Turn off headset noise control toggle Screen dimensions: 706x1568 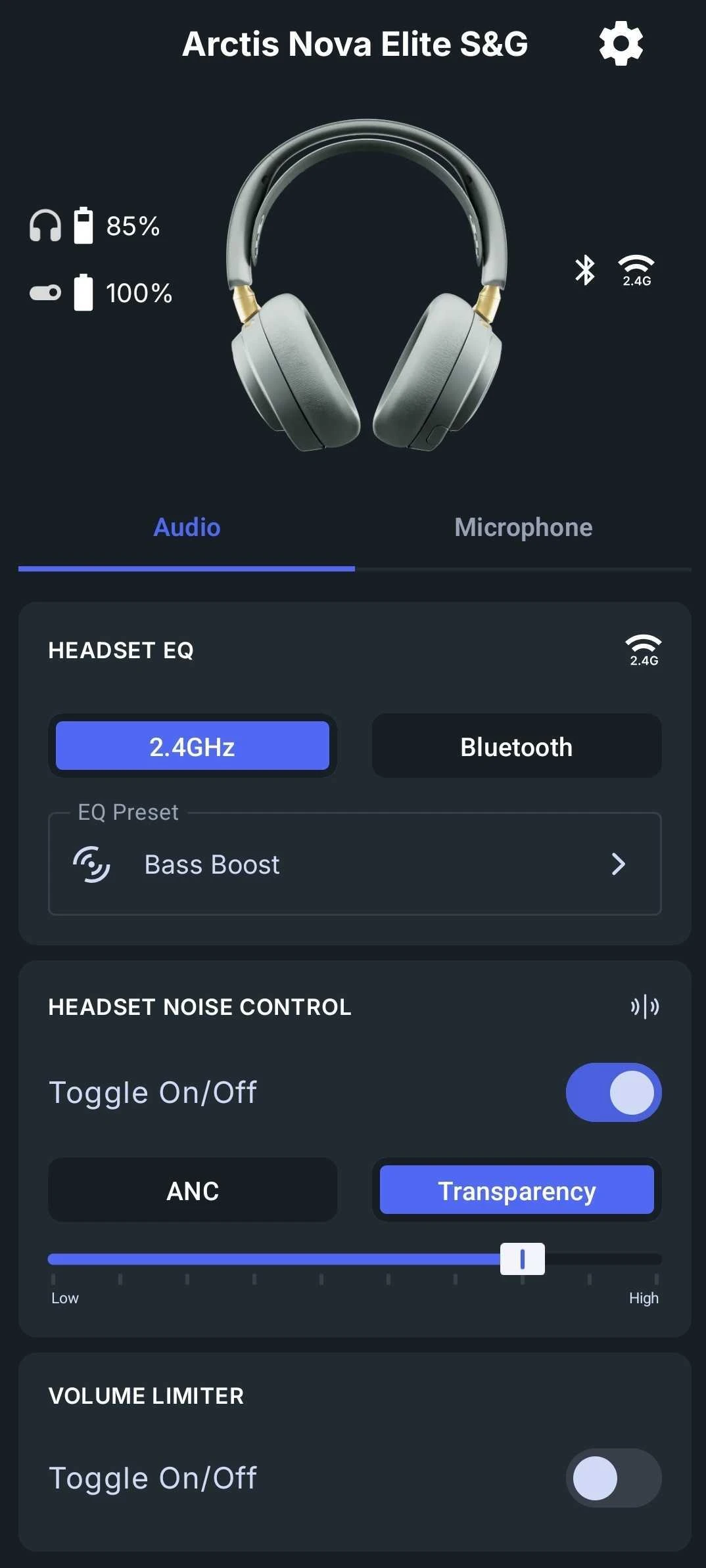(x=613, y=1092)
